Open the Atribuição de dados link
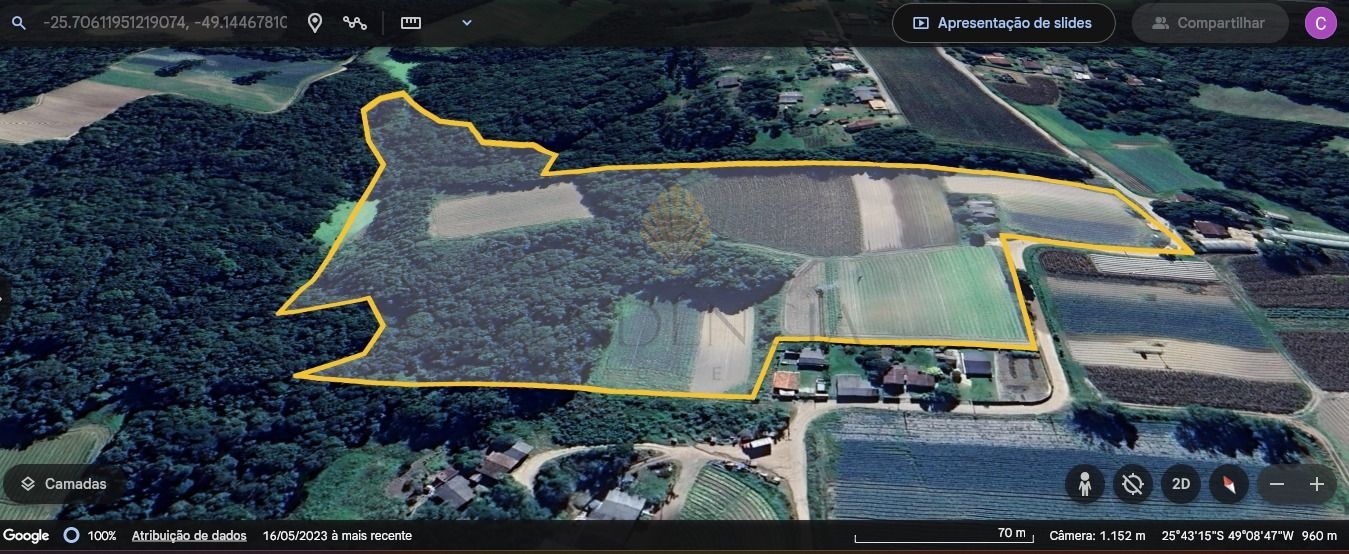1349x554 pixels. [189, 536]
